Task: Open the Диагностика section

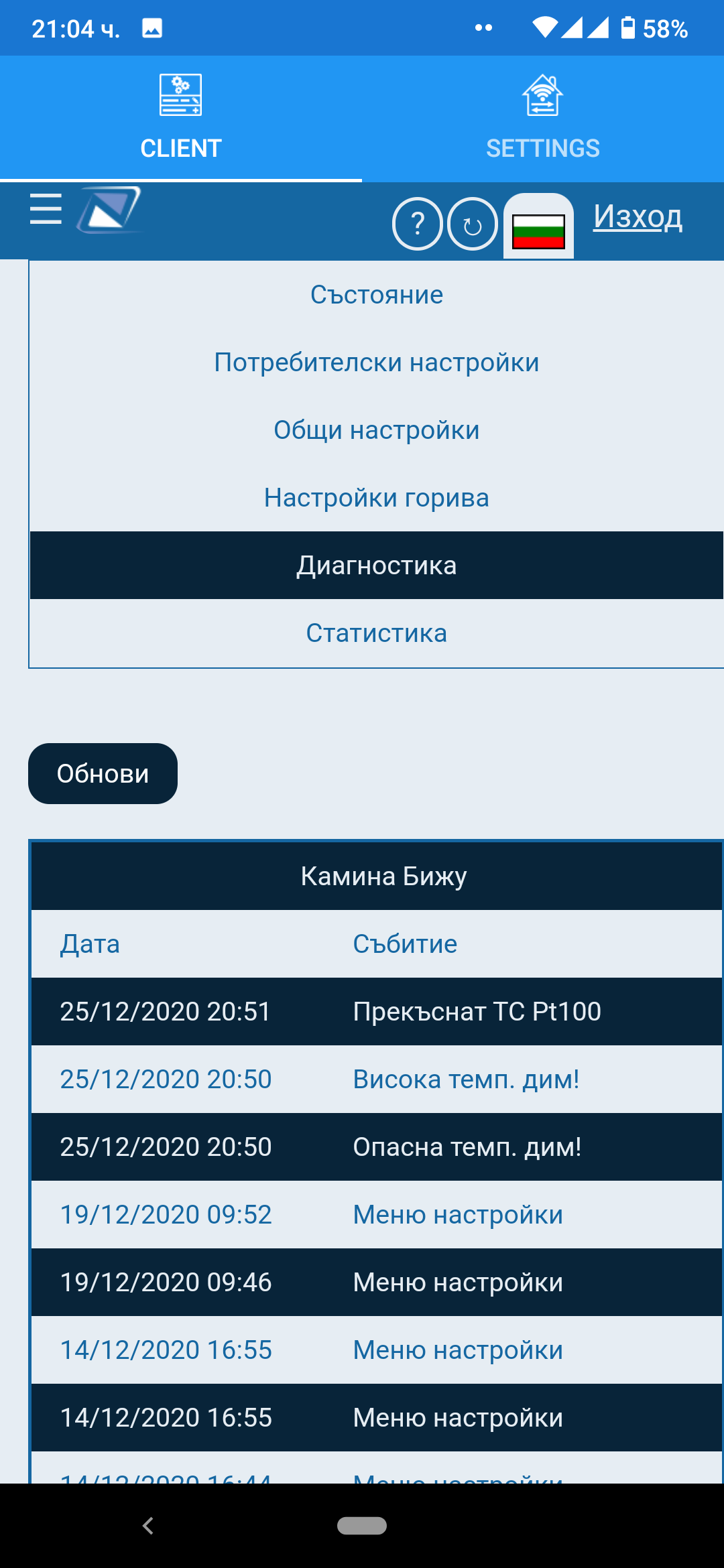Action: [x=377, y=566]
